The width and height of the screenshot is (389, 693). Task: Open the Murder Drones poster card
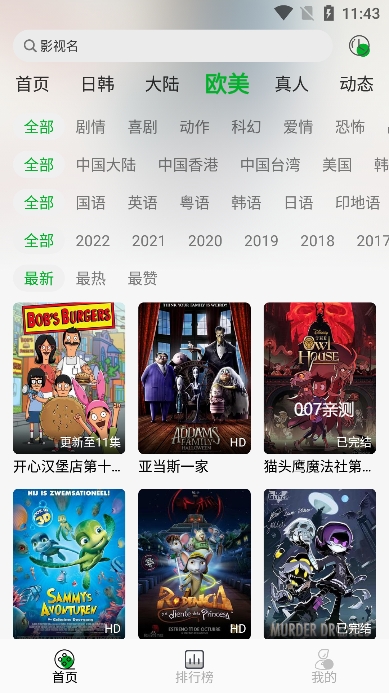point(320,564)
